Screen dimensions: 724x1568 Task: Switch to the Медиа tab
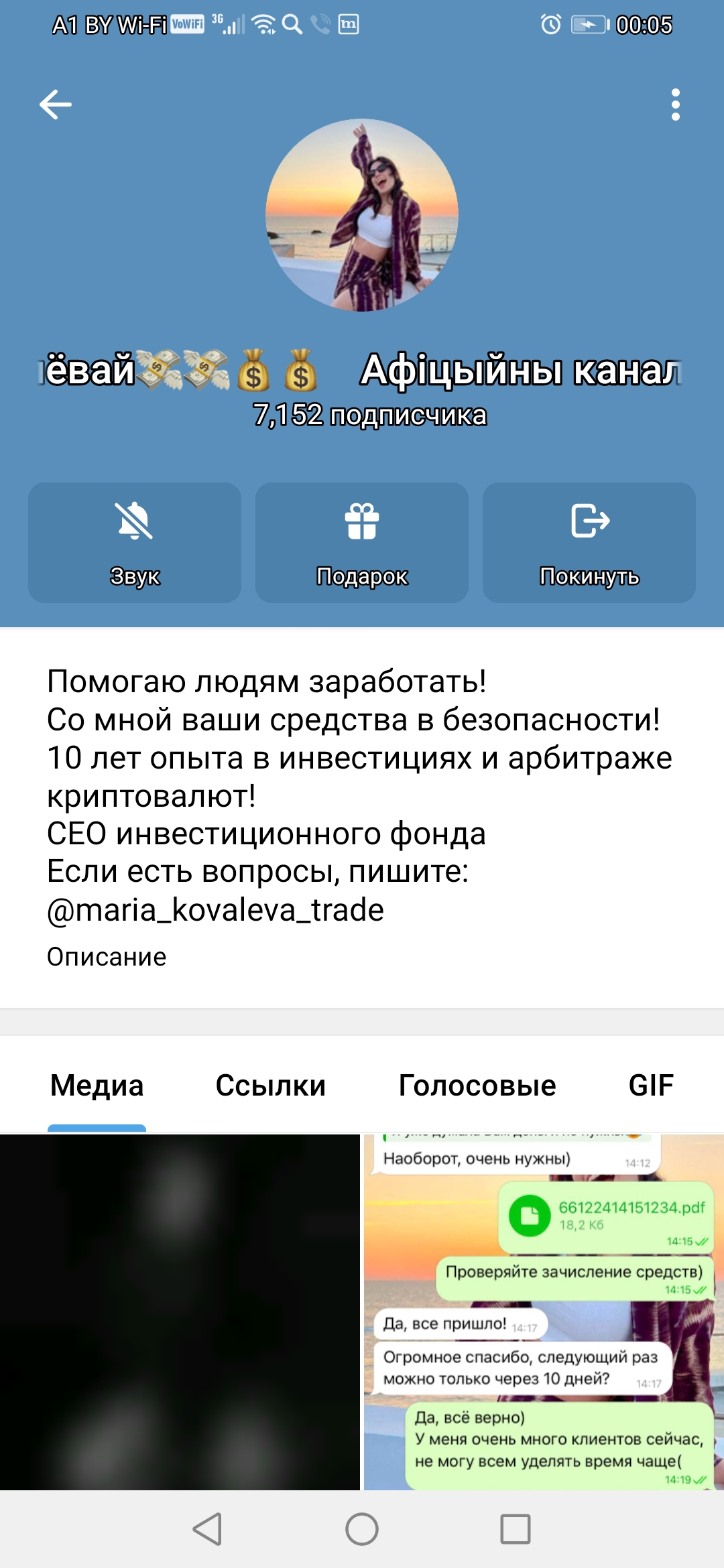point(97,1086)
